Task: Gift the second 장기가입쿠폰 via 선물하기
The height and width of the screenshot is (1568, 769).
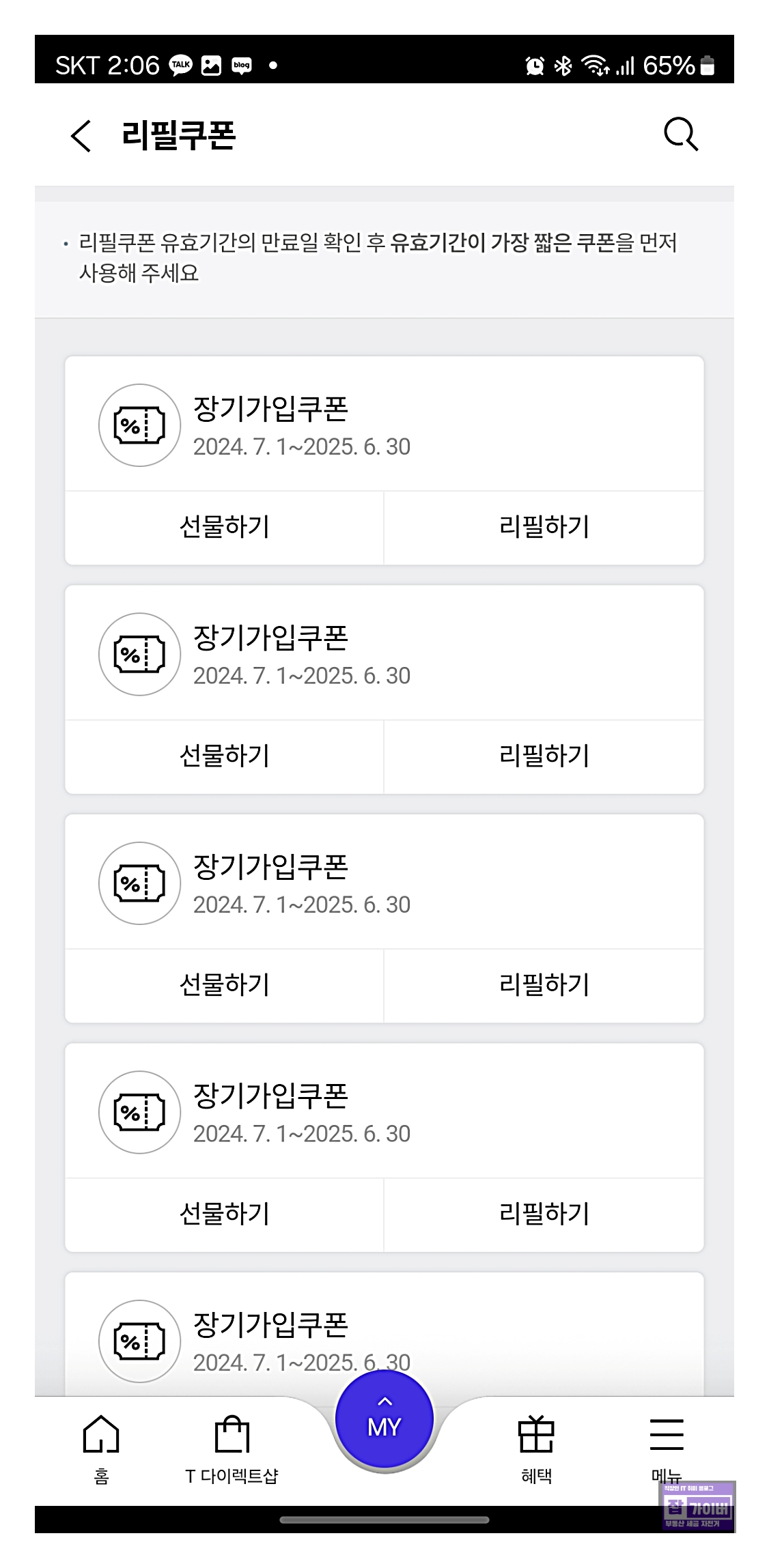Action: [x=225, y=756]
